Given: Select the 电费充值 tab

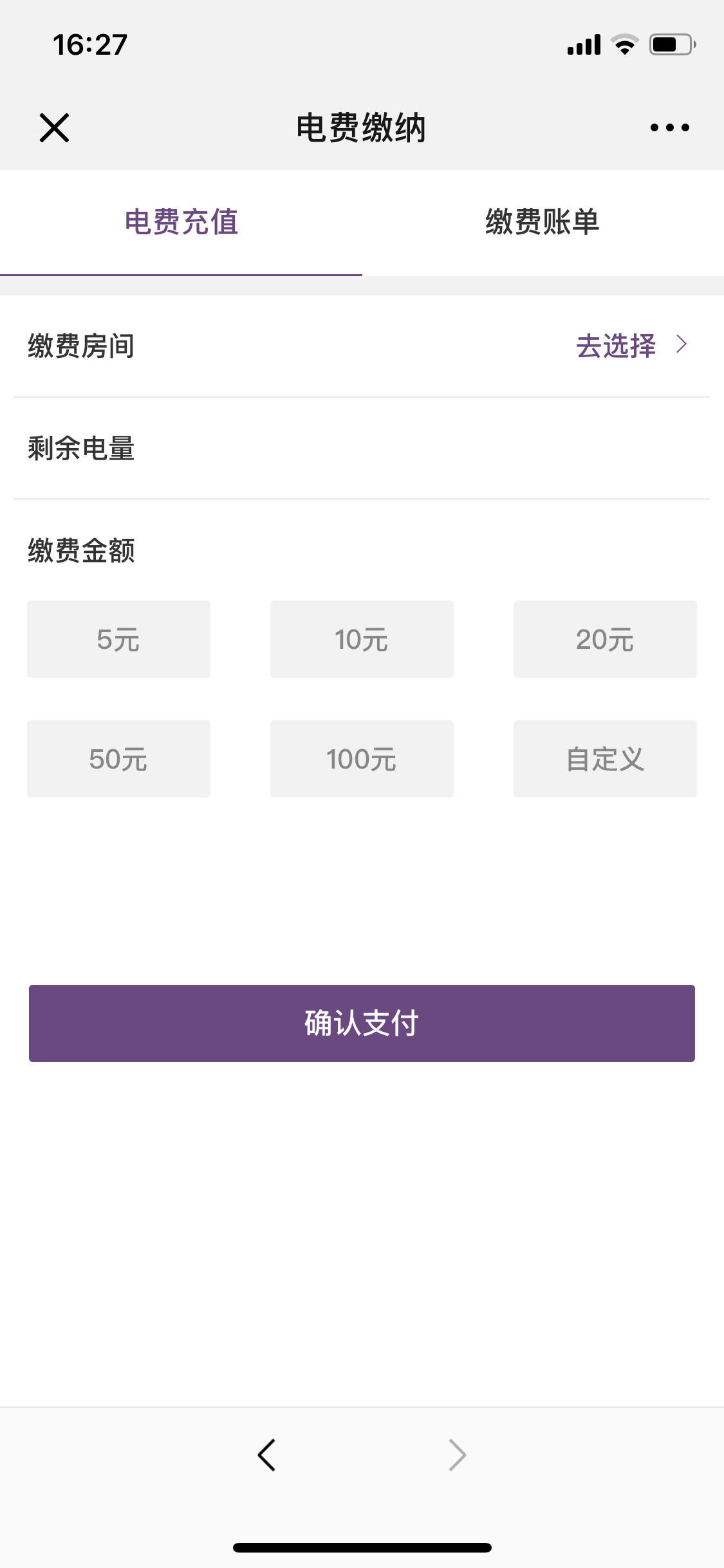Looking at the screenshot, I should coord(181,222).
